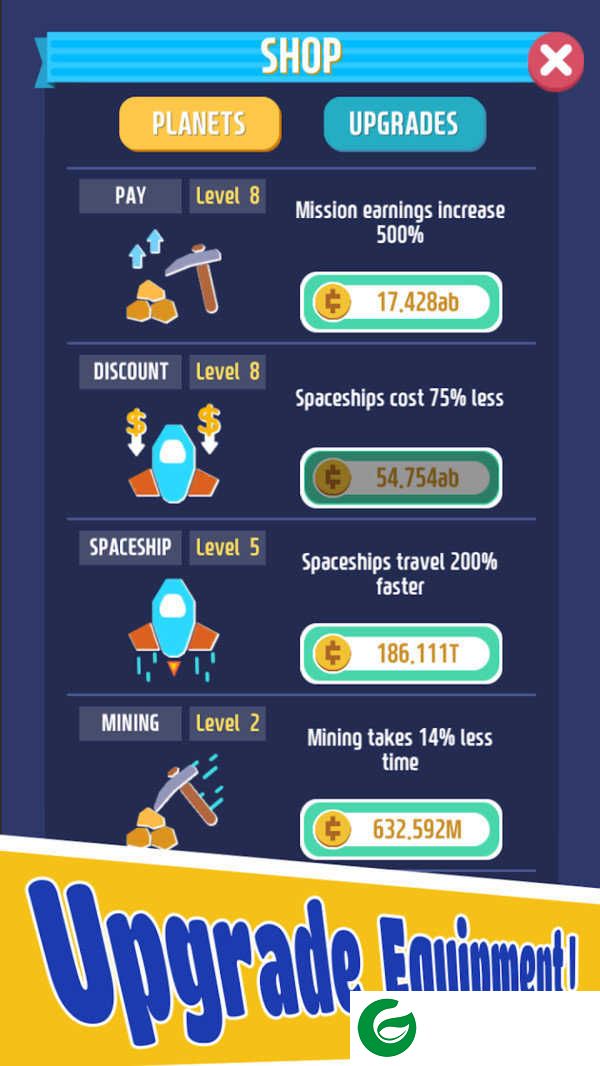Buy Pay upgrade for 17.428ab
Image resolution: width=600 pixels, height=1066 pixels.
(x=401, y=302)
